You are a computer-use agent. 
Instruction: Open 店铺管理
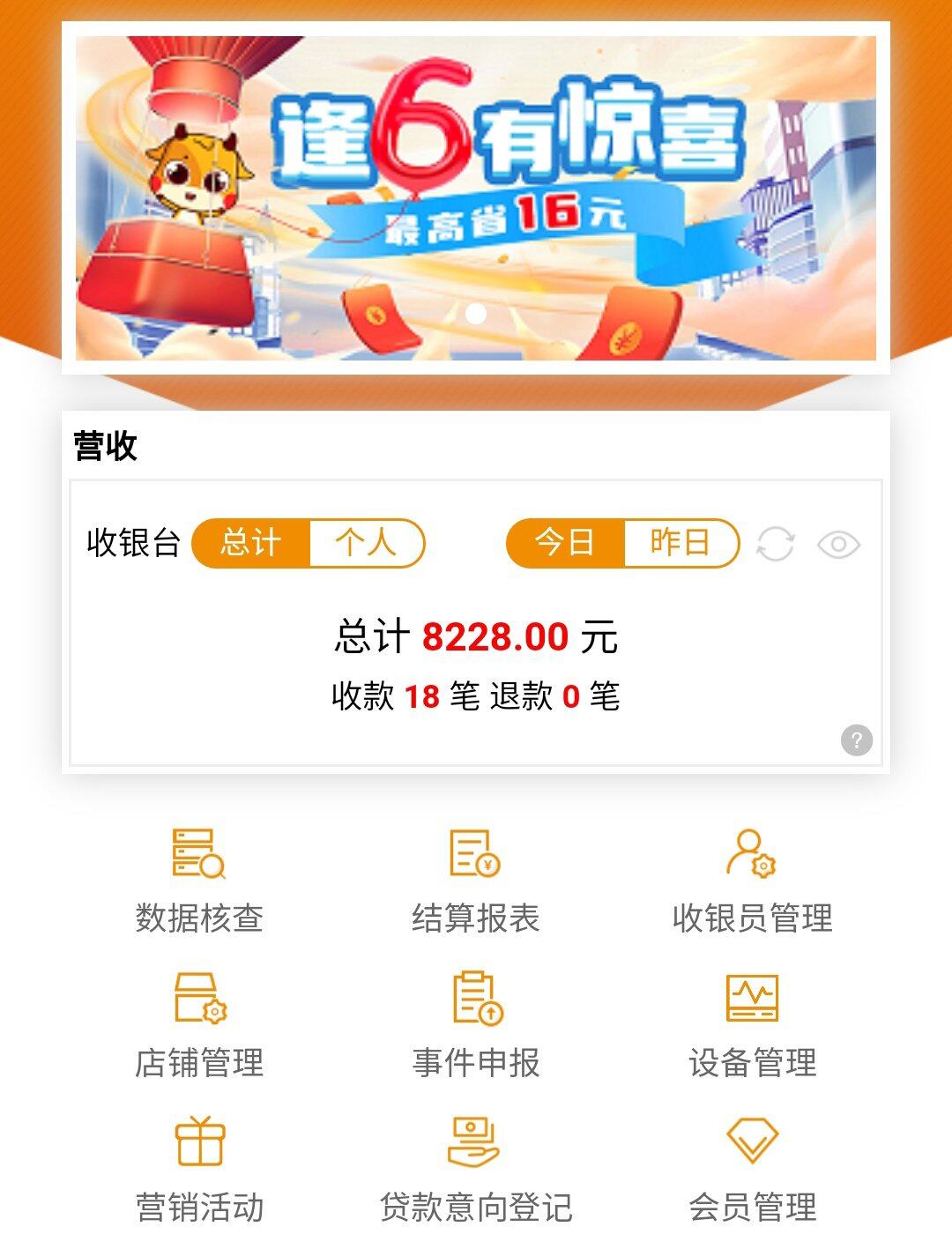[199, 1024]
